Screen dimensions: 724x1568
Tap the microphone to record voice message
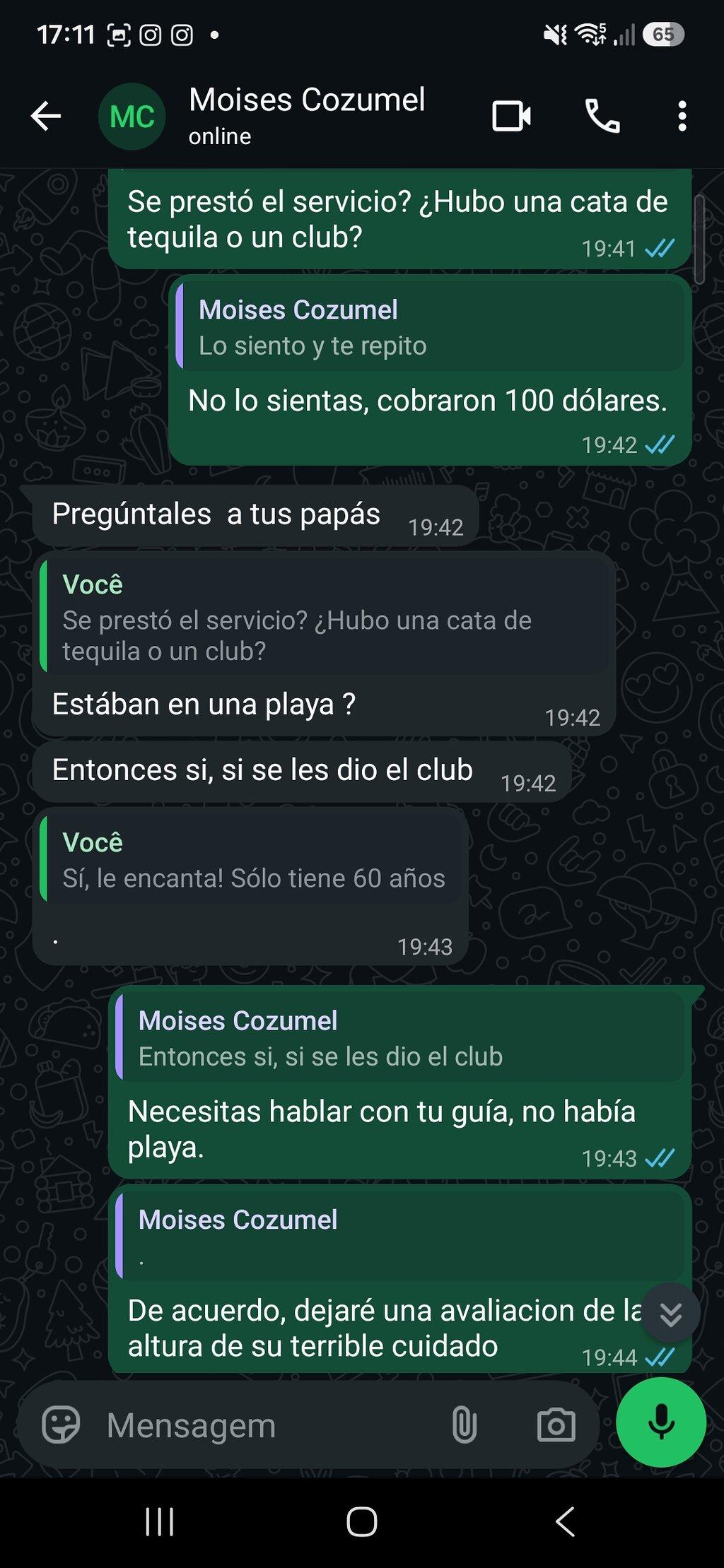click(x=661, y=1423)
